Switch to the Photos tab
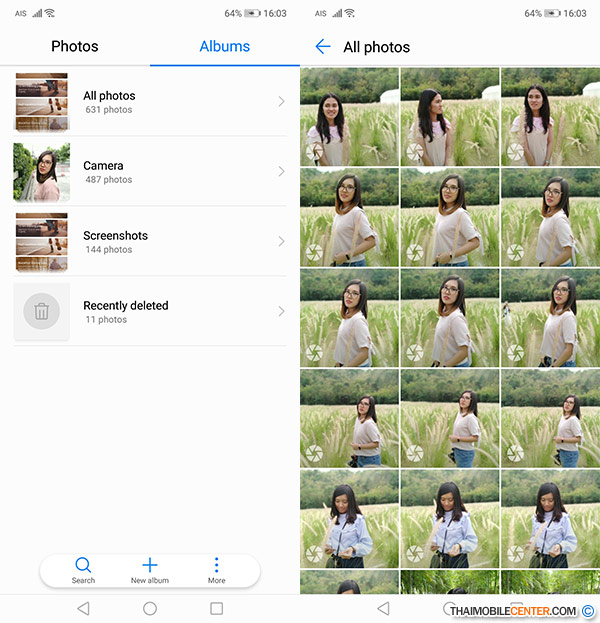Image resolution: width=600 pixels, height=623 pixels. 75,46
